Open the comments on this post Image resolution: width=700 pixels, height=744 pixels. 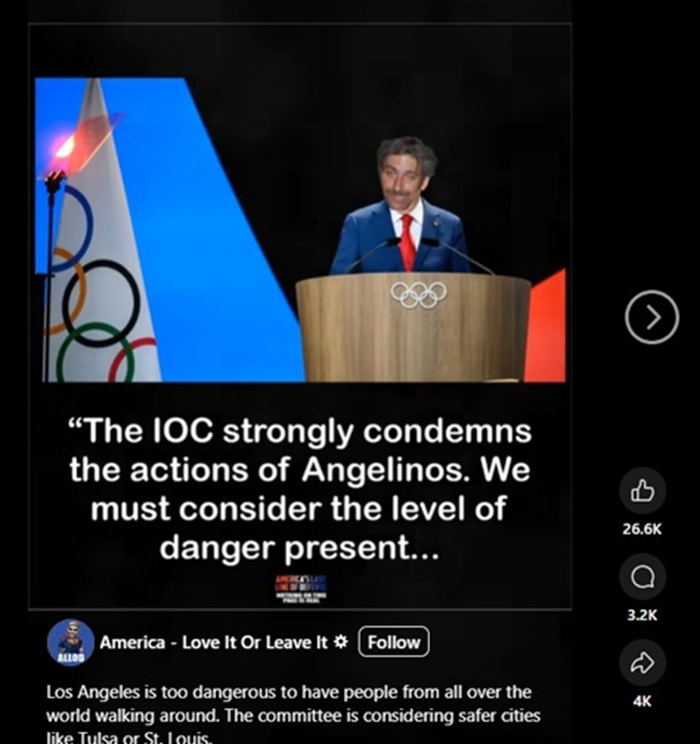point(642,577)
